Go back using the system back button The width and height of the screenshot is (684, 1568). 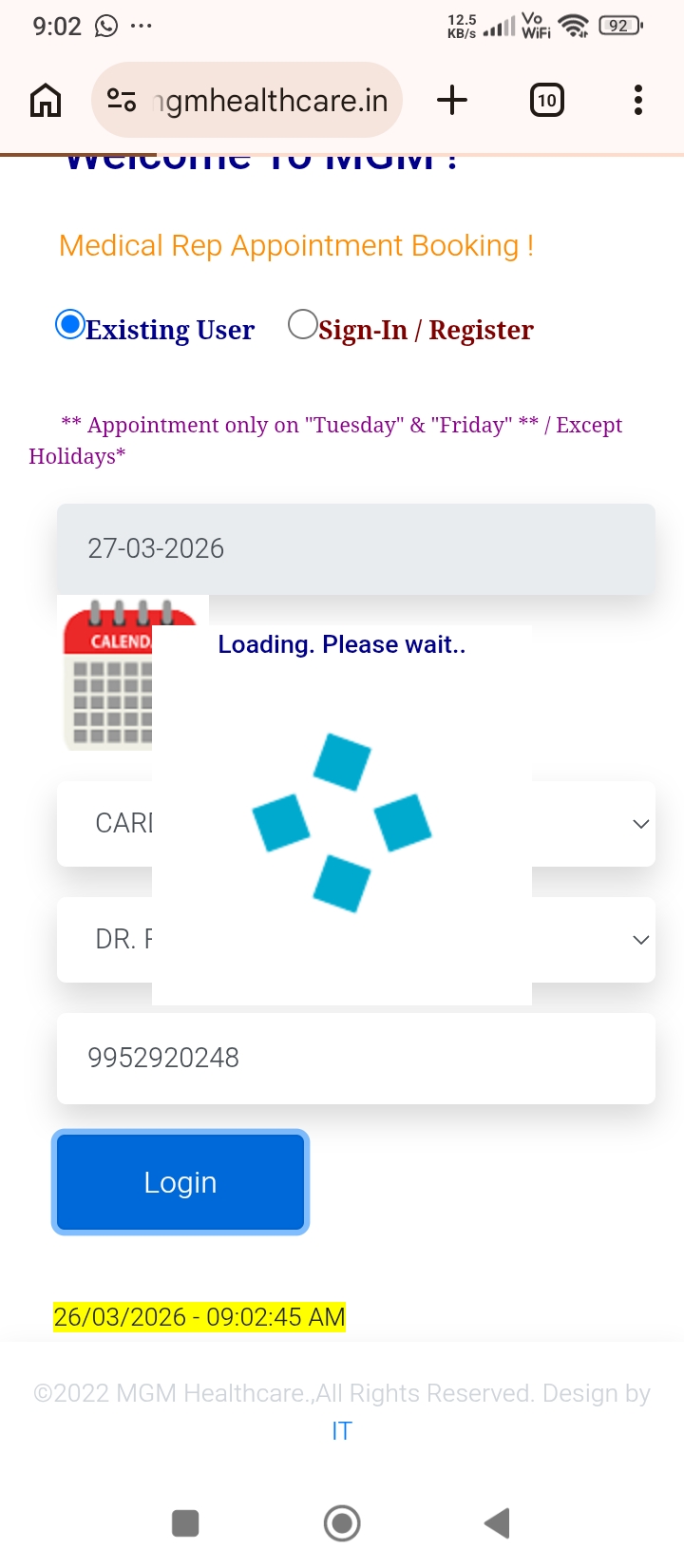pyautogui.click(x=497, y=1523)
